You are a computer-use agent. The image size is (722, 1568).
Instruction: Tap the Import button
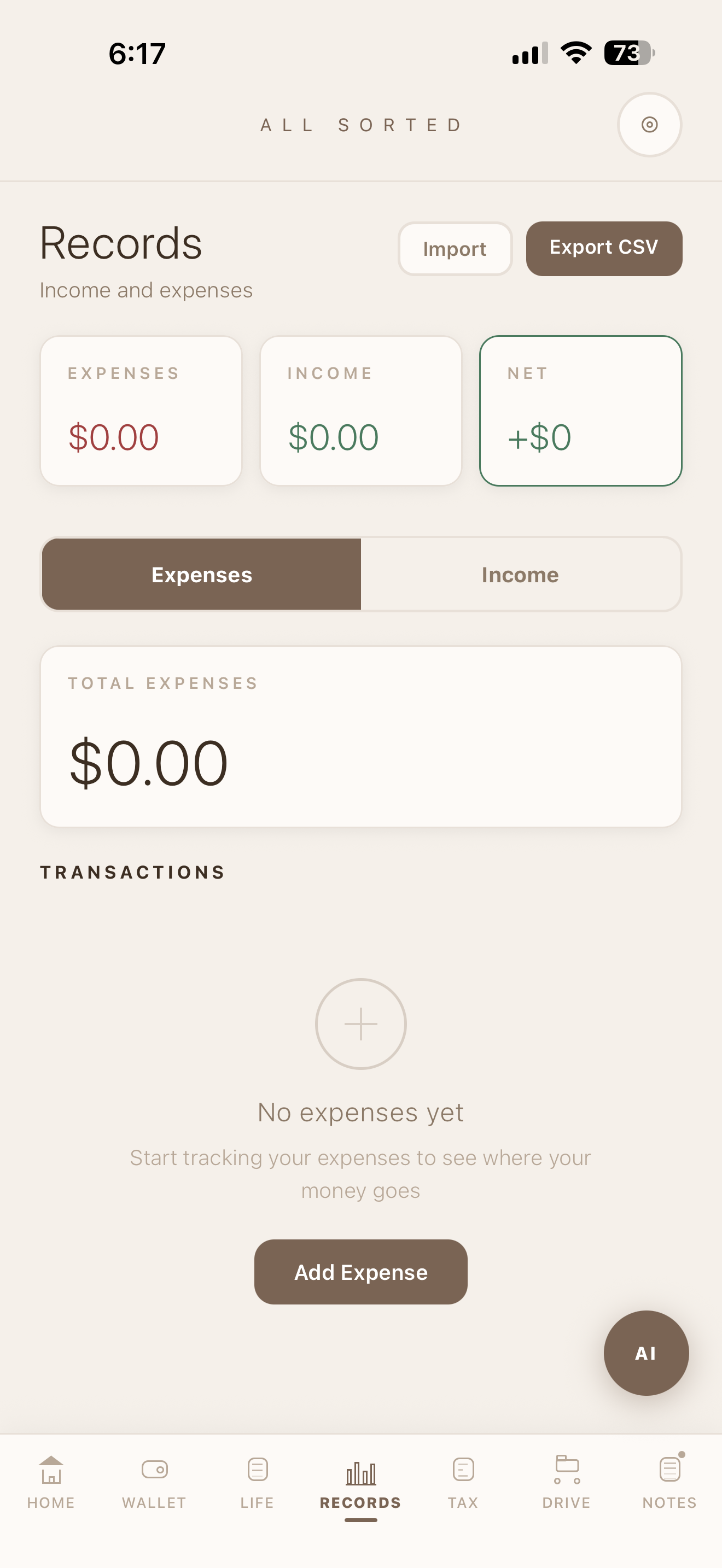pos(455,249)
